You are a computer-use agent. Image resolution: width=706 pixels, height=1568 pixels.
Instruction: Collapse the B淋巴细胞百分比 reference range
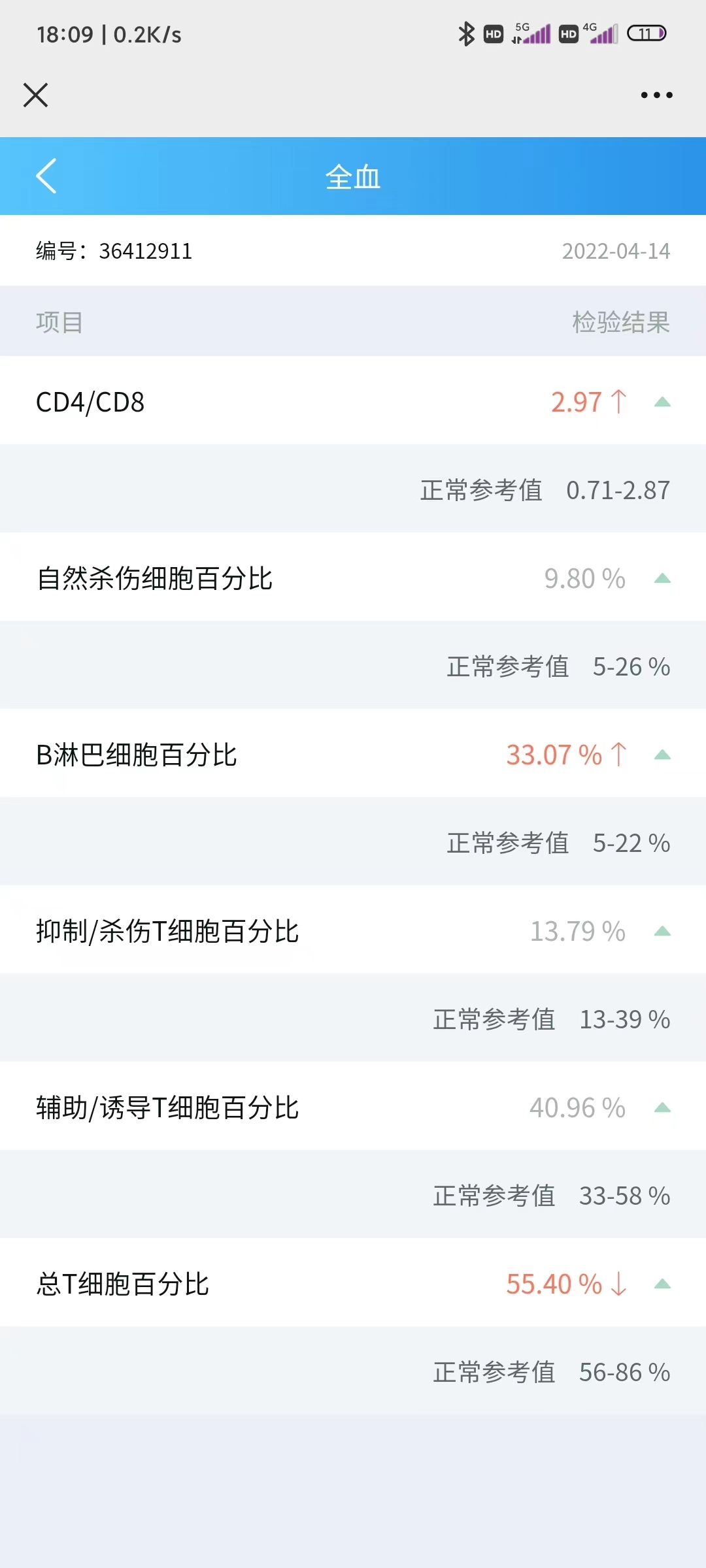click(662, 755)
